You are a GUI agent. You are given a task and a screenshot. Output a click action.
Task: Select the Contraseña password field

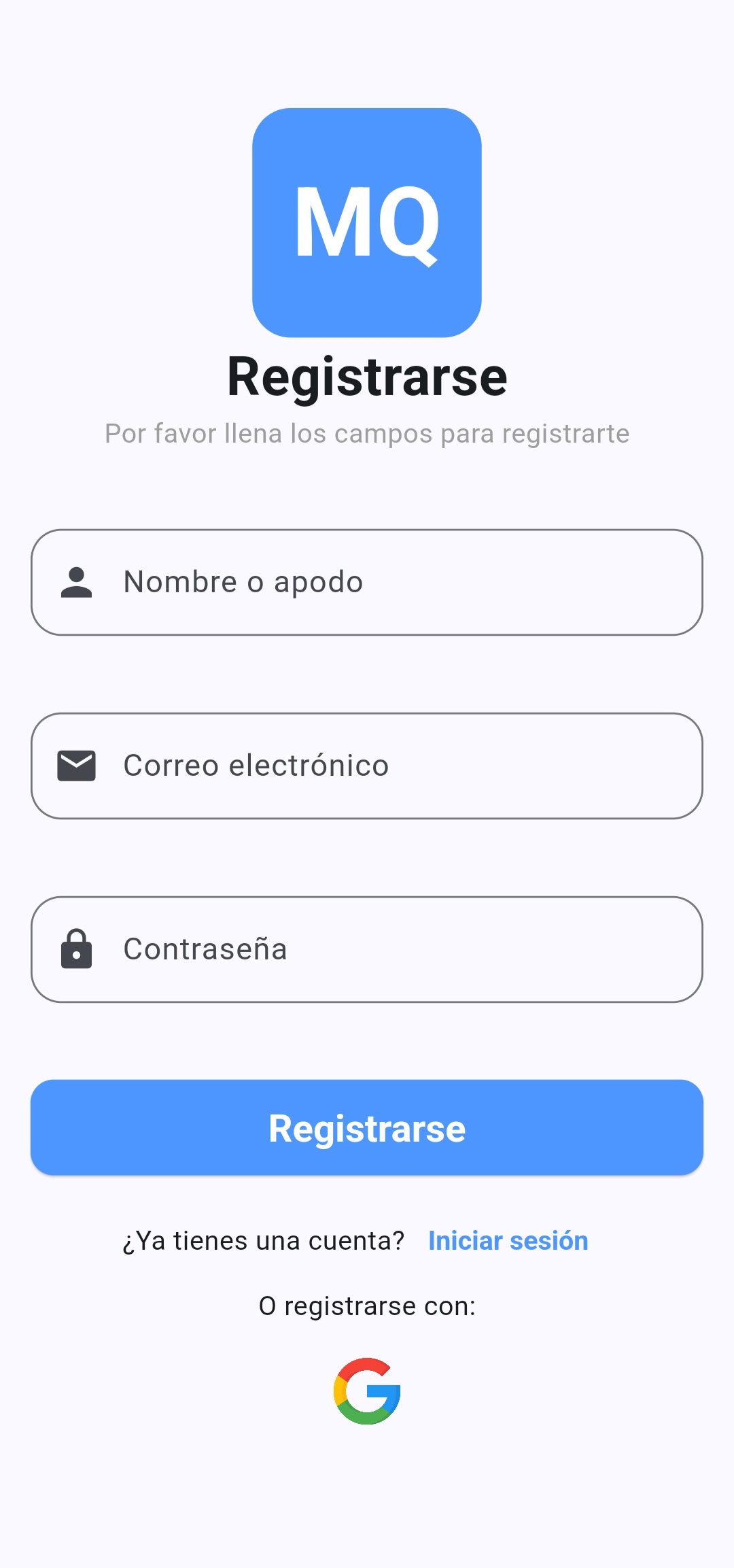click(367, 949)
